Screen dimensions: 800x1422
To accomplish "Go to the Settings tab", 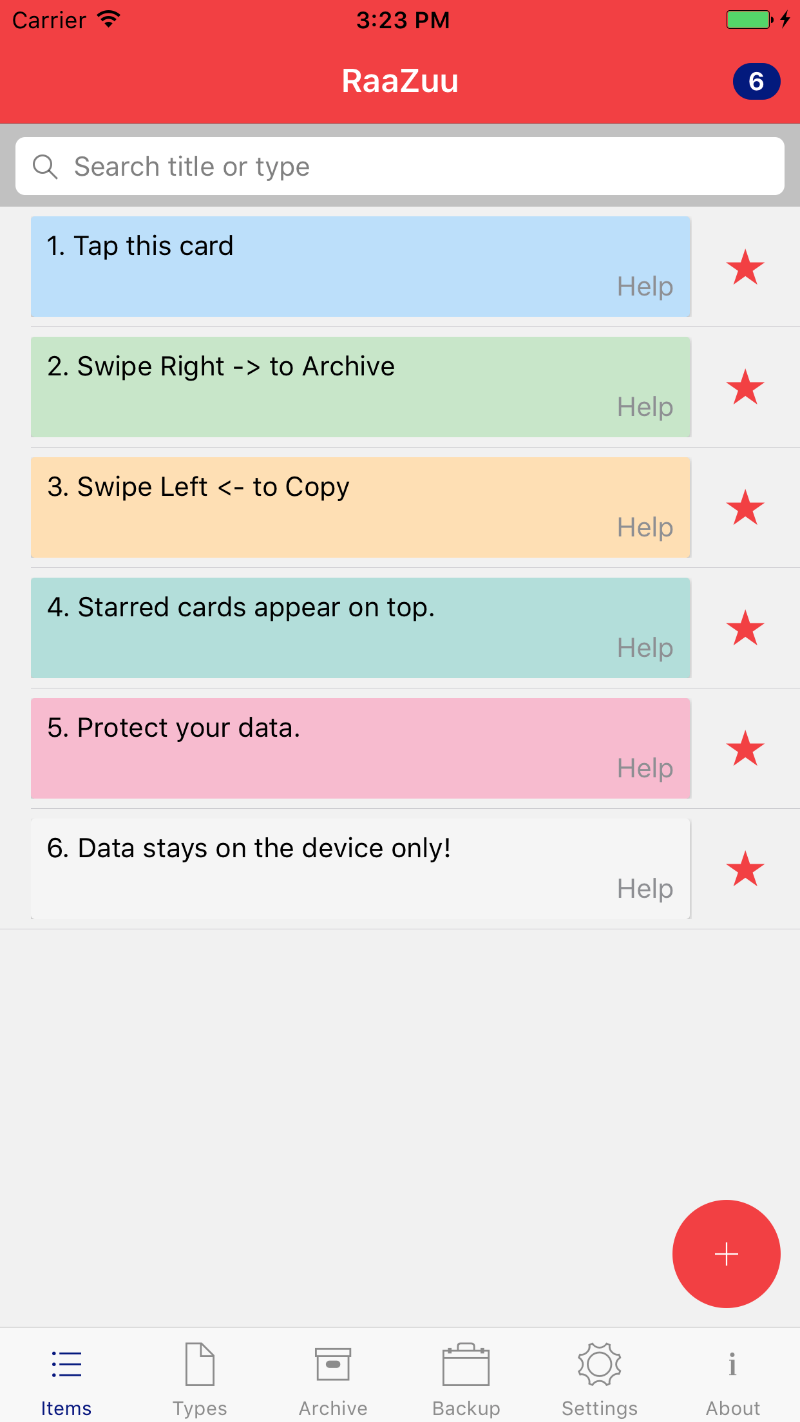I will click(x=599, y=1380).
